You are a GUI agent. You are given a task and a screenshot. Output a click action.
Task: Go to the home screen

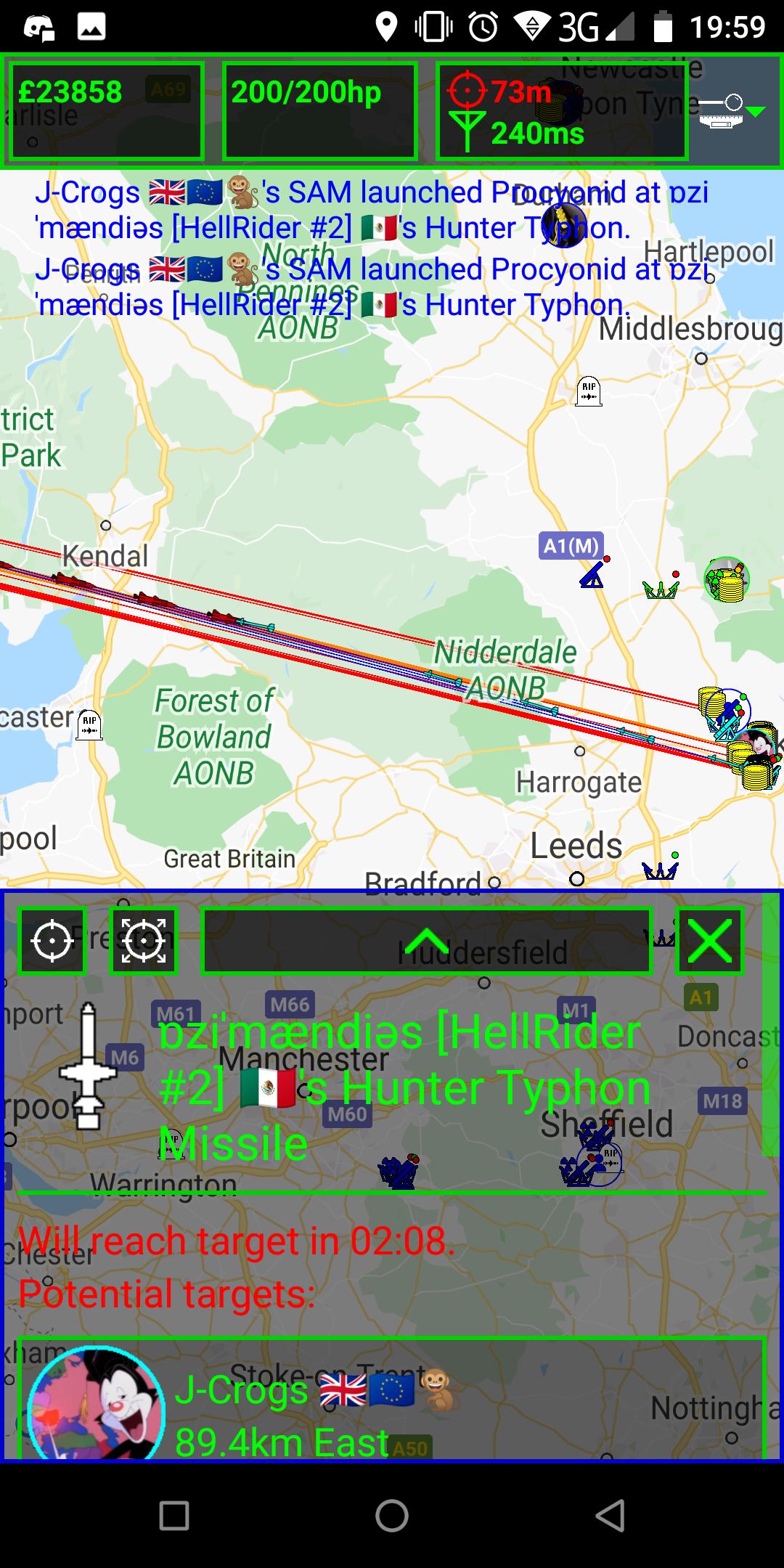click(392, 1516)
